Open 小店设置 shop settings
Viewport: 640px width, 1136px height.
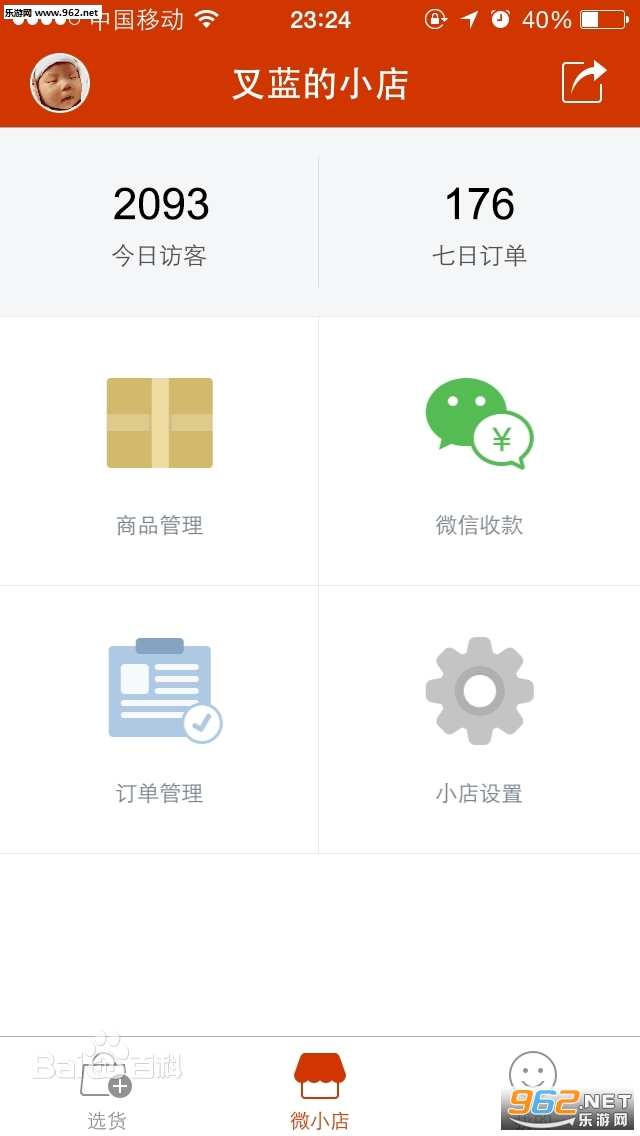click(x=479, y=720)
